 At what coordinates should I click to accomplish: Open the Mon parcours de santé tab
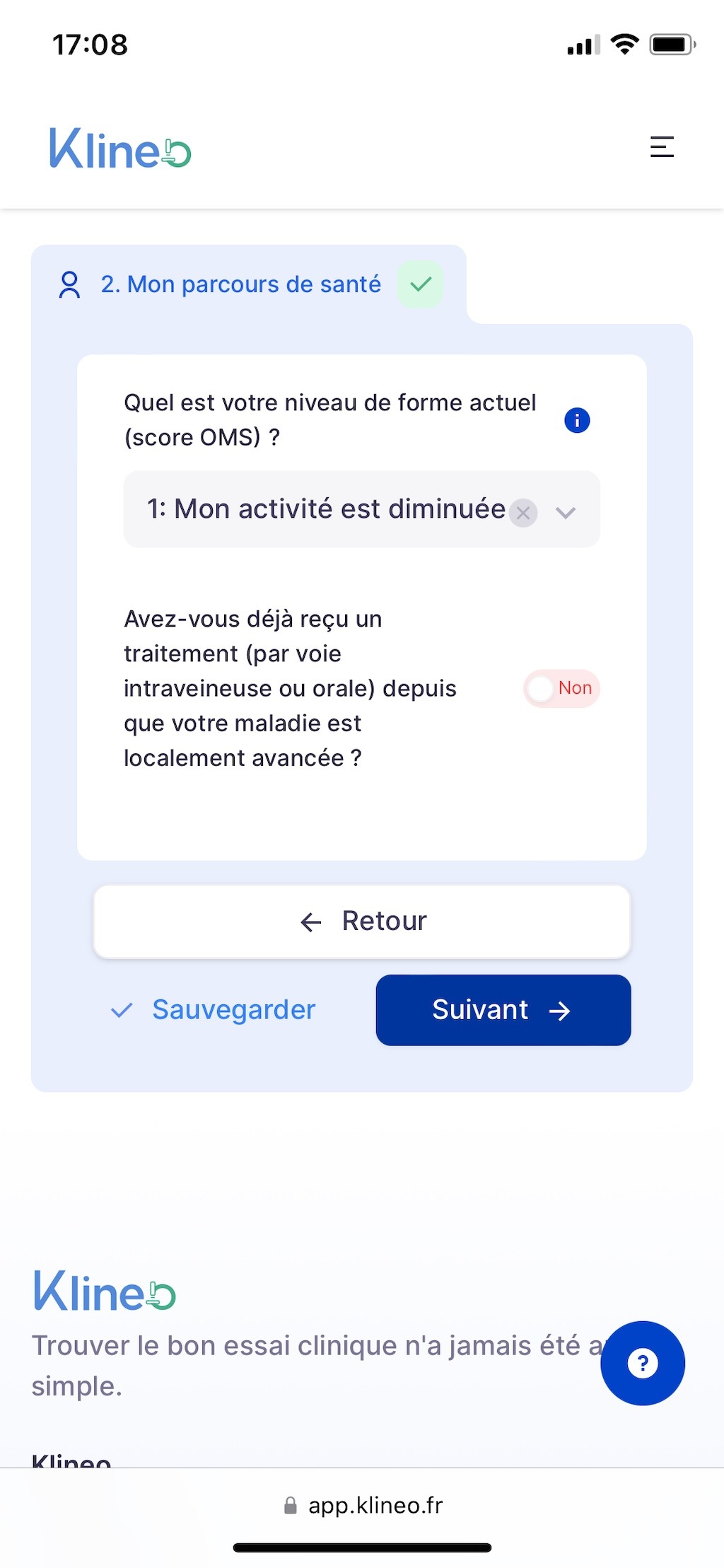click(x=240, y=284)
